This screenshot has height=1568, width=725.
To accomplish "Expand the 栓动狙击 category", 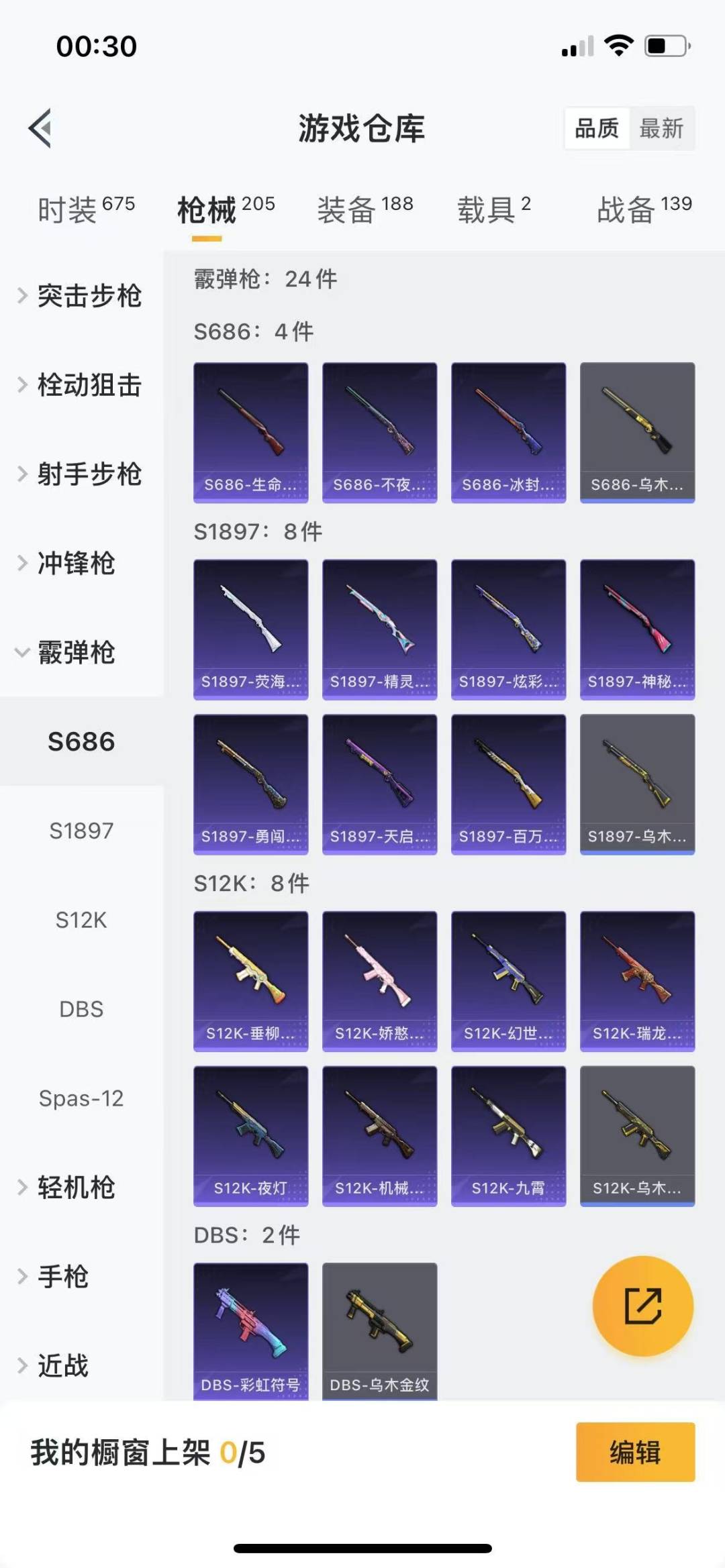I will (81, 385).
